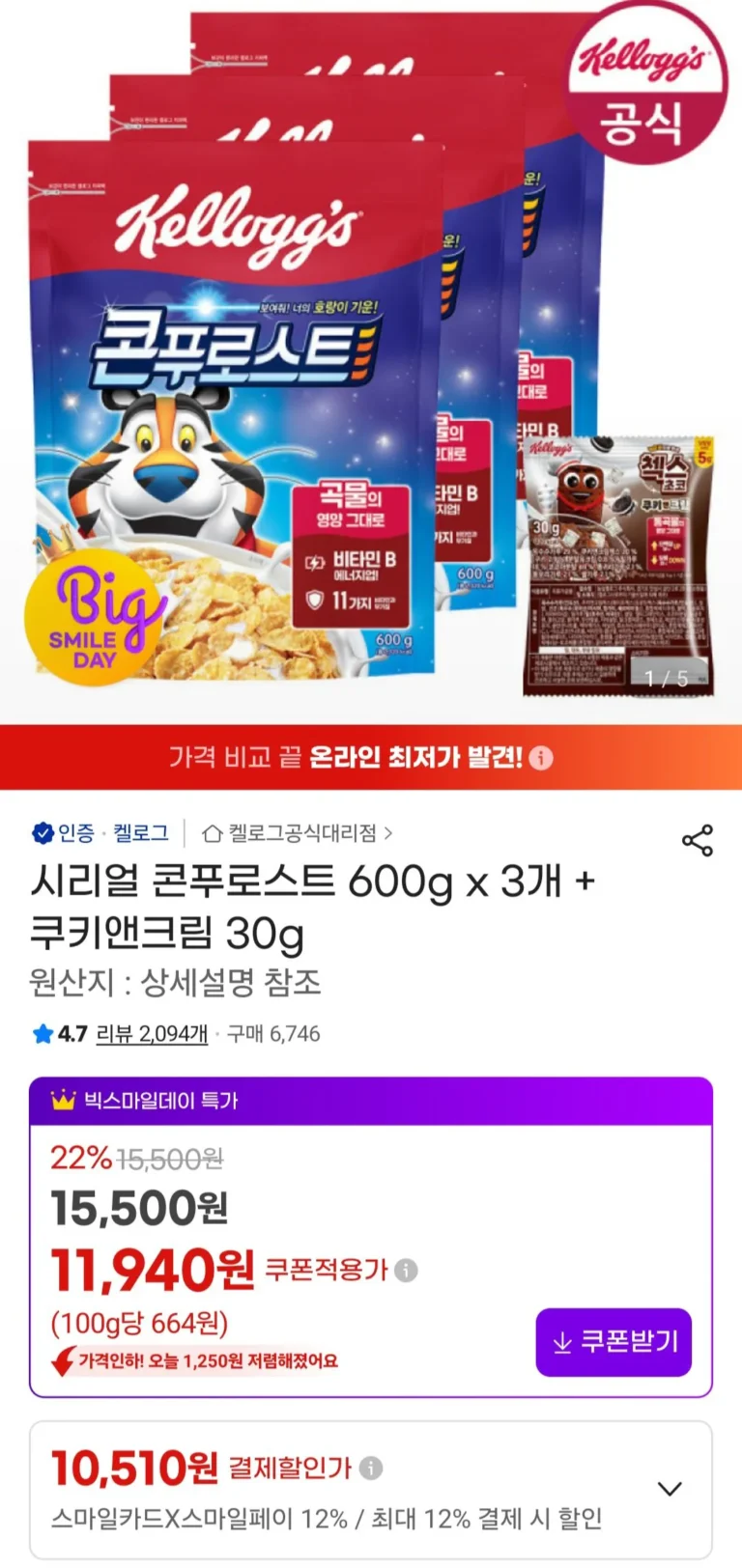
Task: Open the 켈로그 brand link
Action: [140, 832]
